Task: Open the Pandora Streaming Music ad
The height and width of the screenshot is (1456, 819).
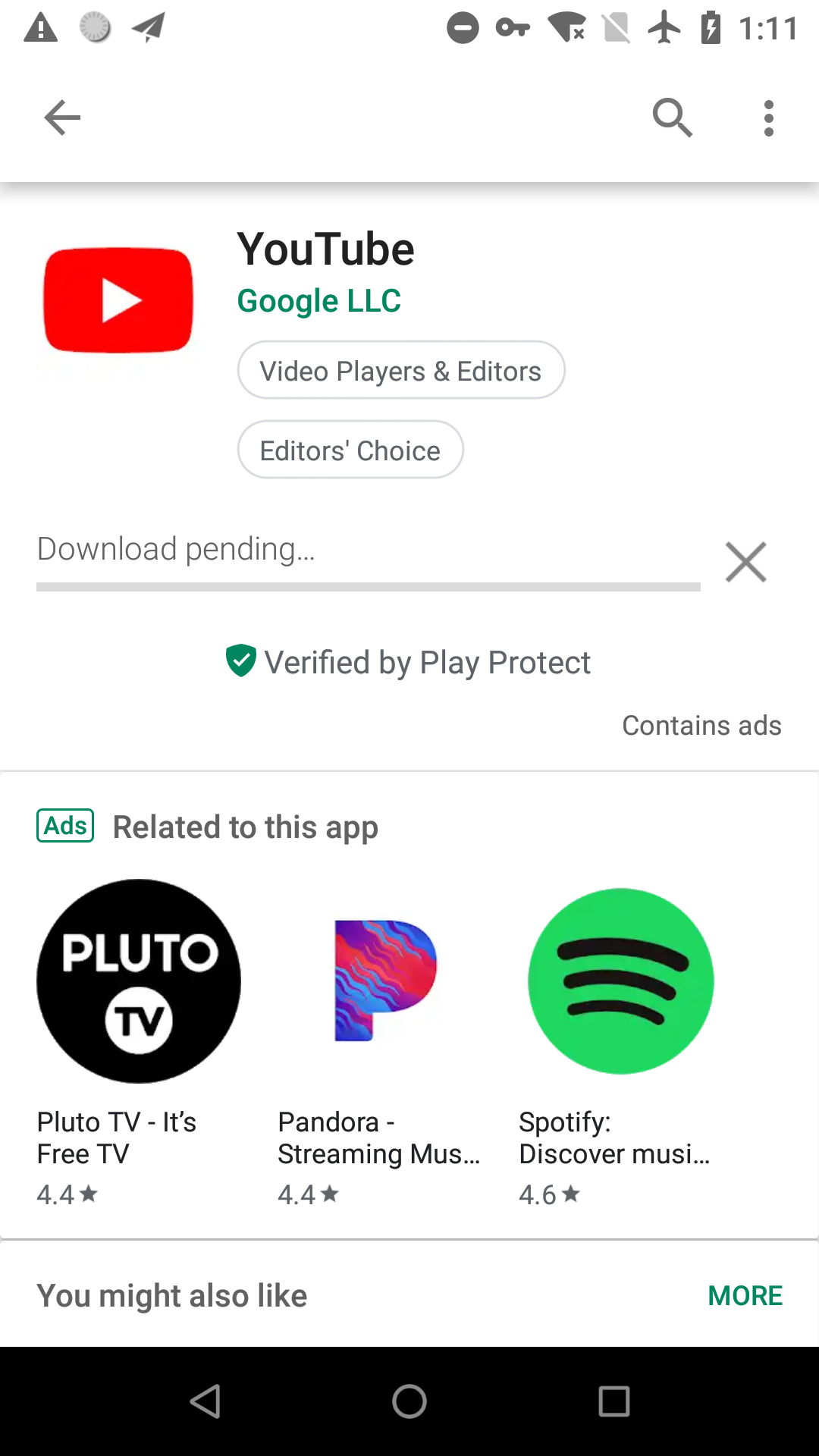Action: 379,981
